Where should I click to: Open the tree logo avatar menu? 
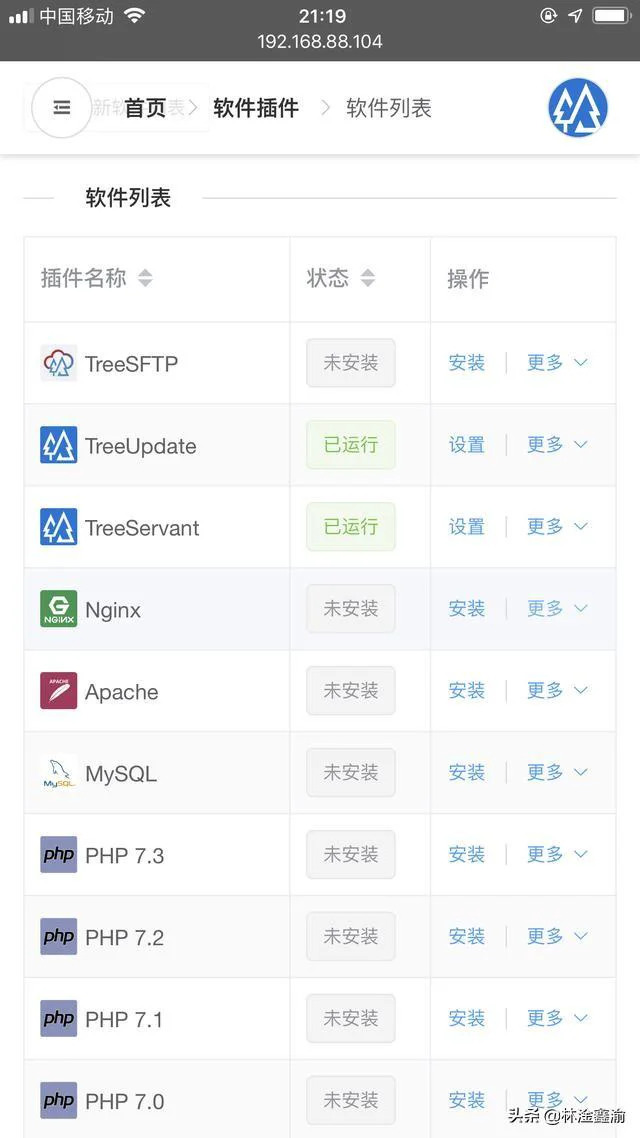click(578, 107)
